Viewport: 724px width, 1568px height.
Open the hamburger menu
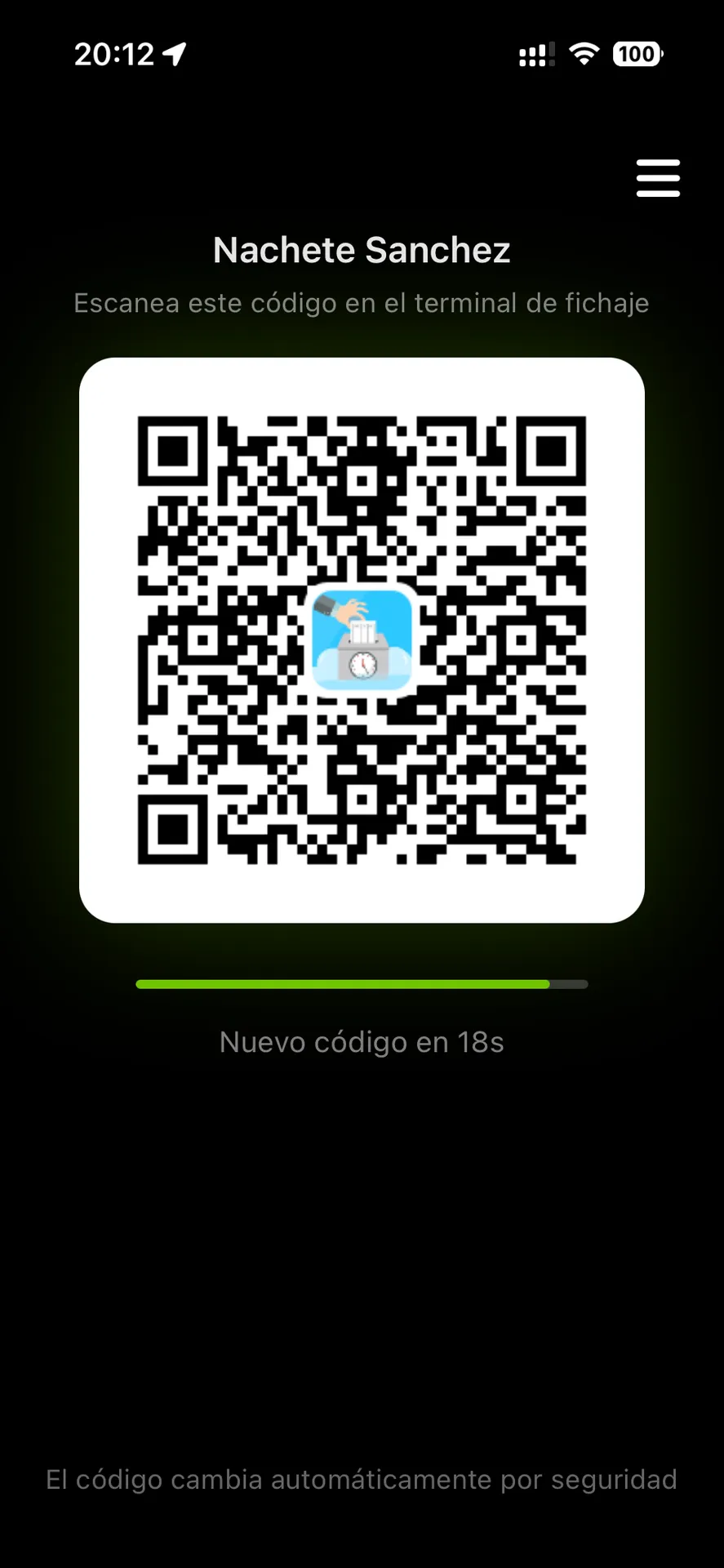coord(658,178)
